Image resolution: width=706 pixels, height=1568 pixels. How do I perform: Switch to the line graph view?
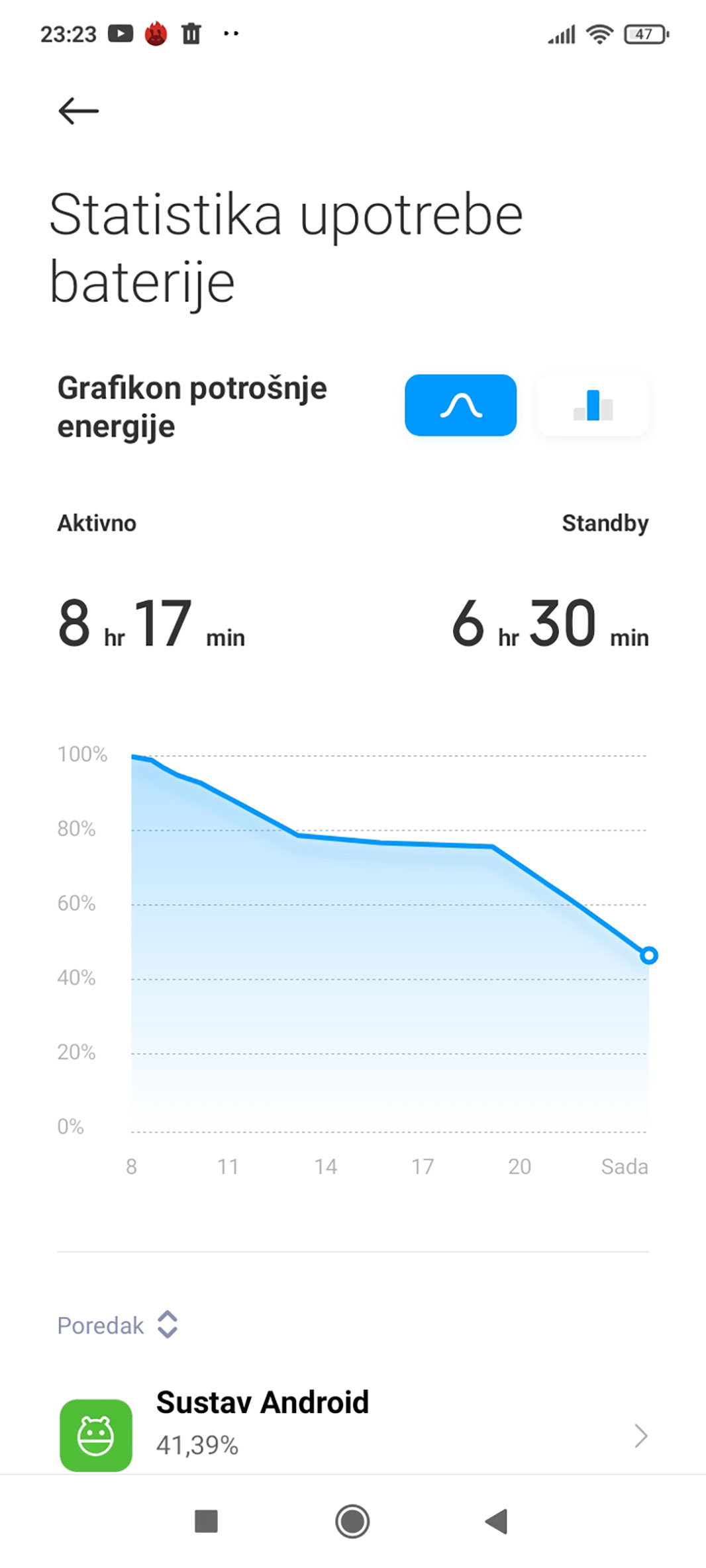point(460,405)
